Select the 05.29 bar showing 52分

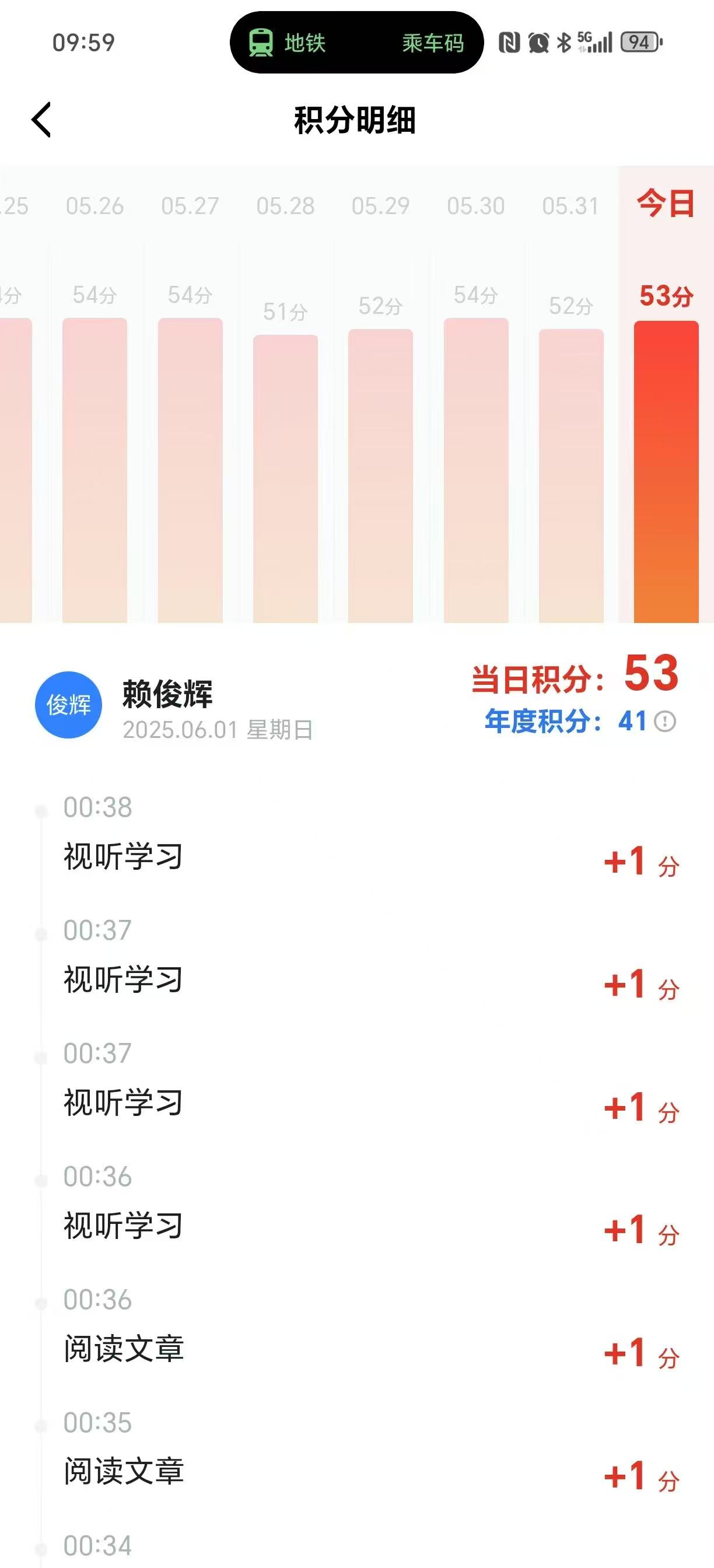(x=380, y=475)
